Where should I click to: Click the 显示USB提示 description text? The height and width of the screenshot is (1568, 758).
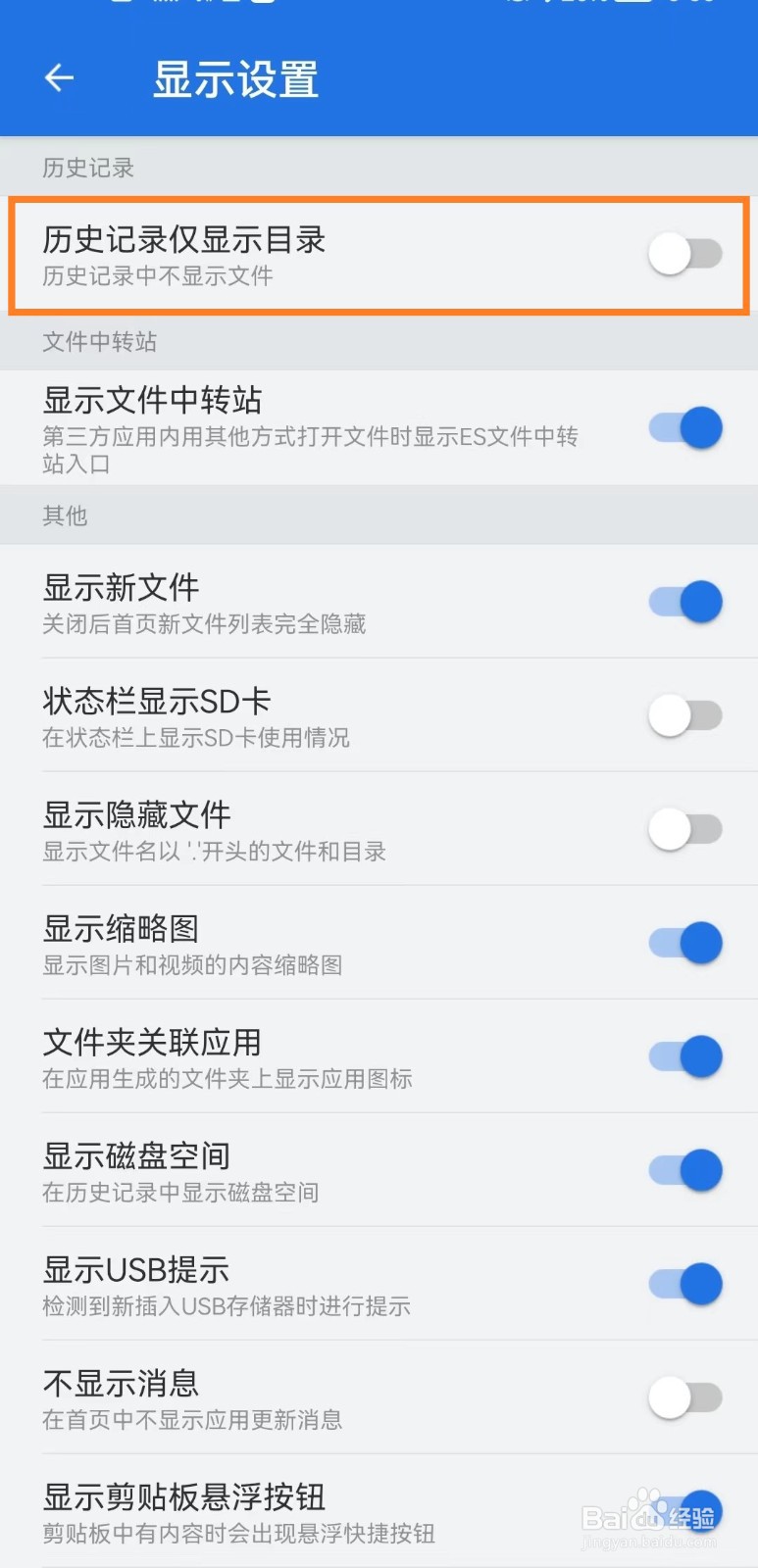226,1306
